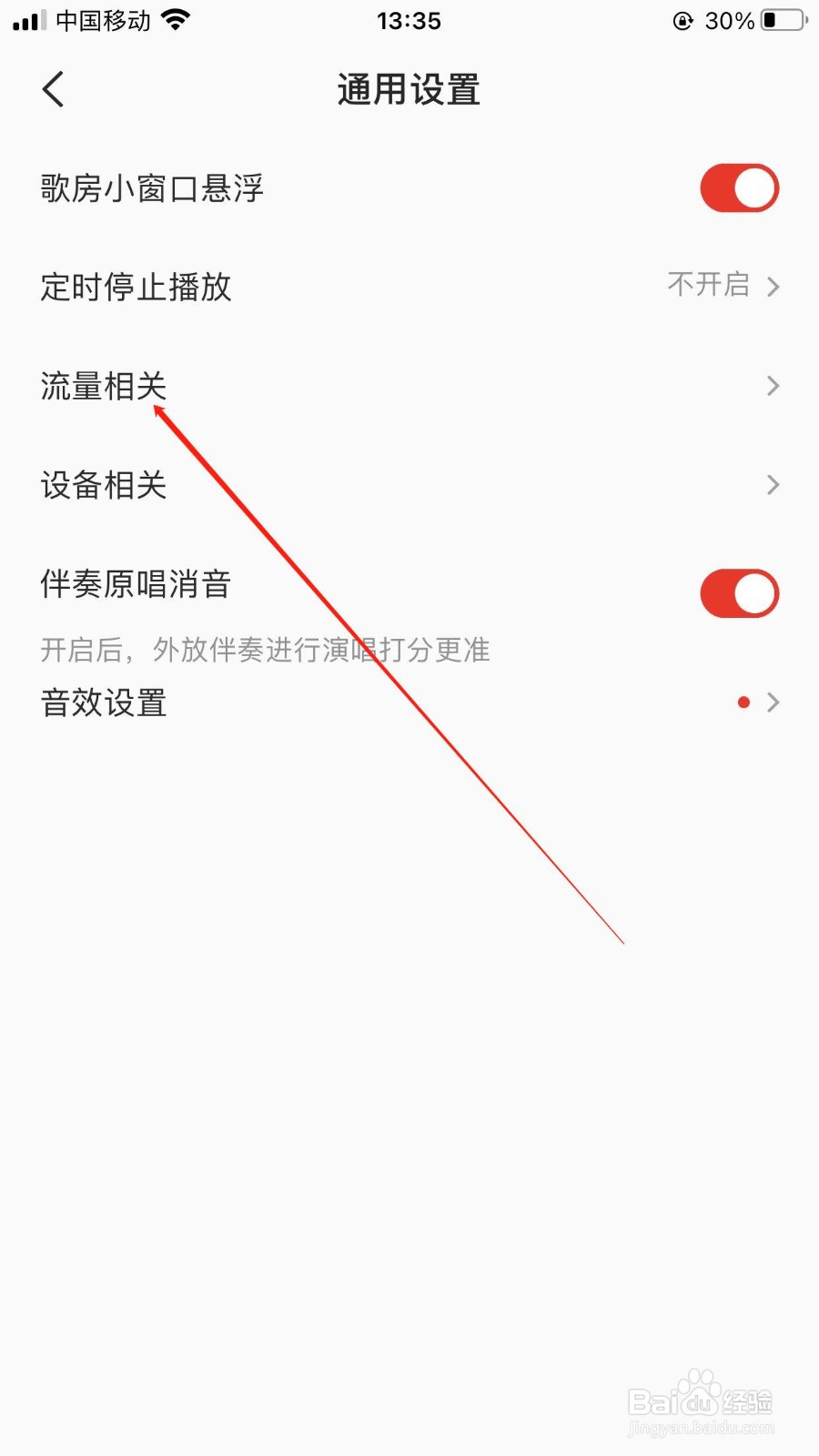Tap the battery icon in status bar
The width and height of the screenshot is (819, 1456).
pos(778,20)
